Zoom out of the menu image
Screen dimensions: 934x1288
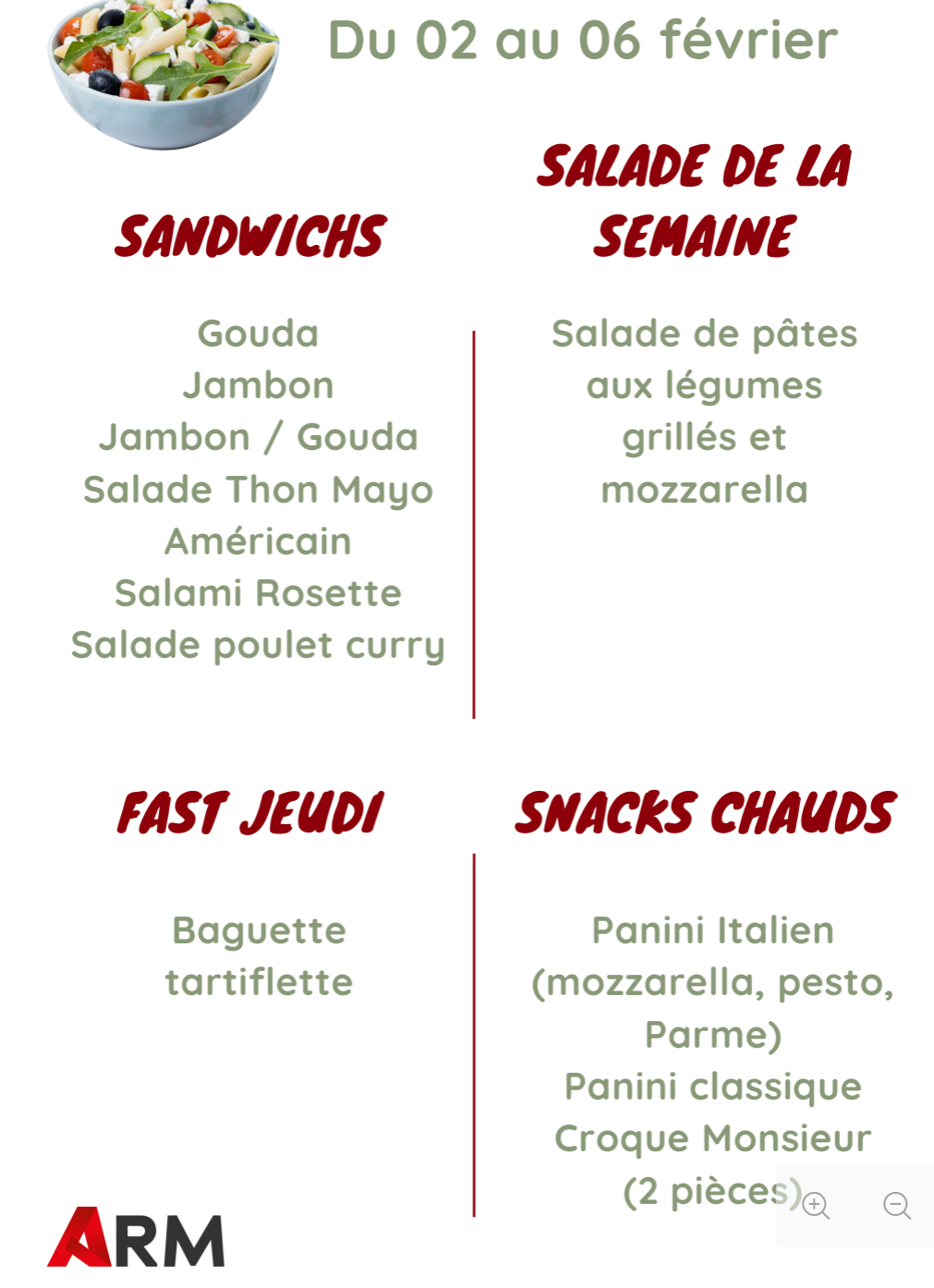[896, 1206]
